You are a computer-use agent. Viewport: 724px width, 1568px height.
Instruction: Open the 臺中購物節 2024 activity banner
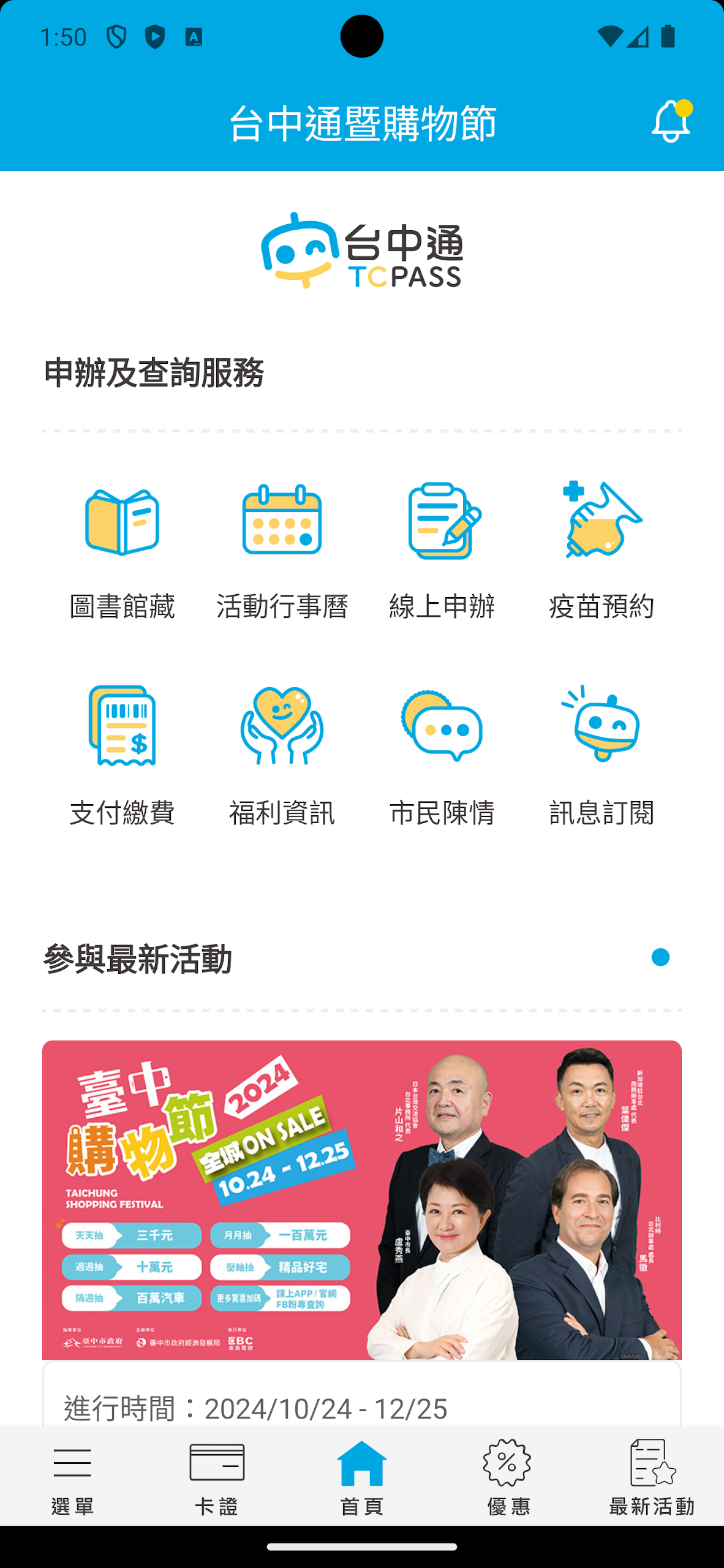pos(362,1200)
